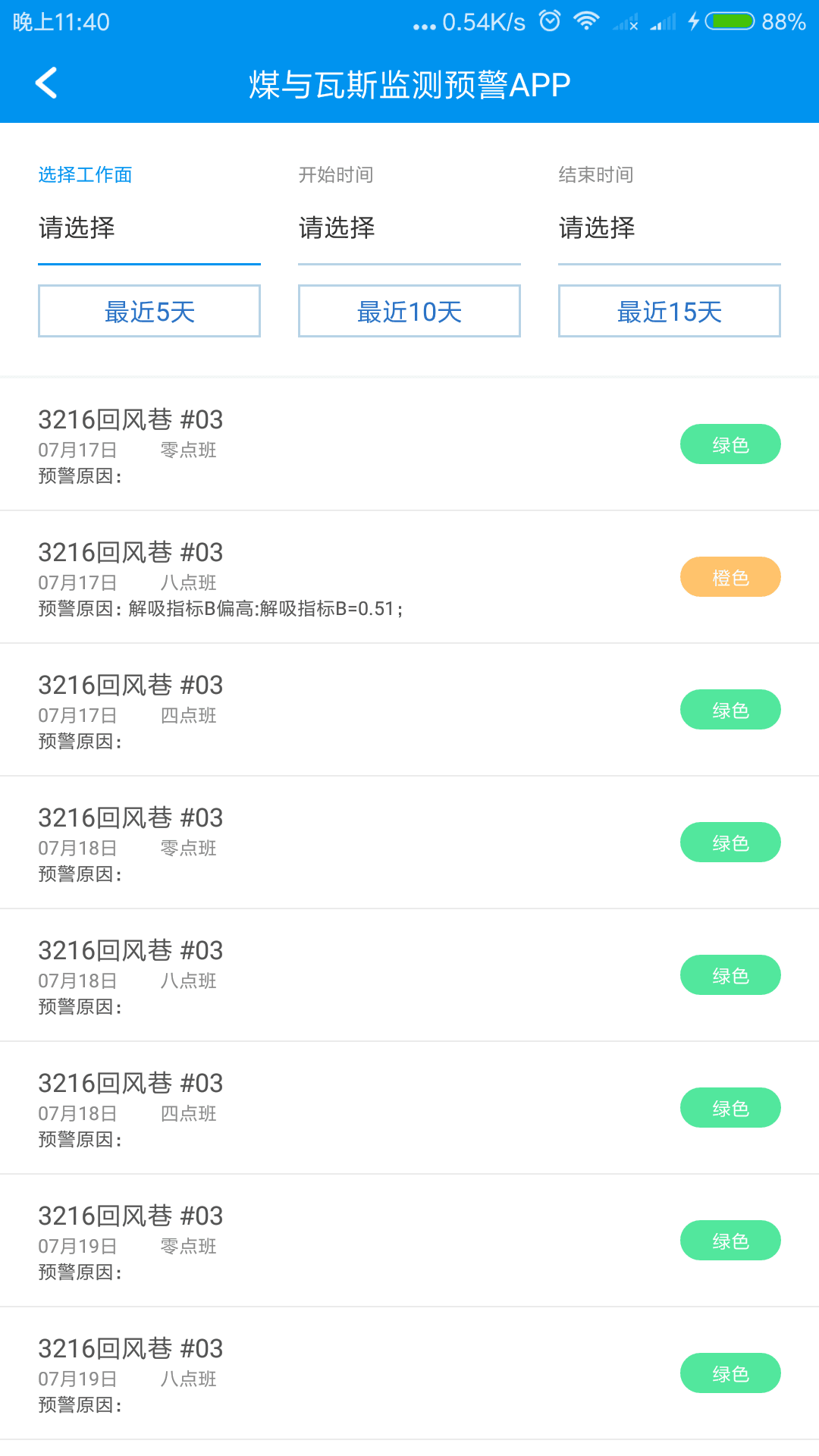Tap the alarm clock status bar icon
Image resolution: width=819 pixels, height=1456 pixels.
click(x=548, y=20)
